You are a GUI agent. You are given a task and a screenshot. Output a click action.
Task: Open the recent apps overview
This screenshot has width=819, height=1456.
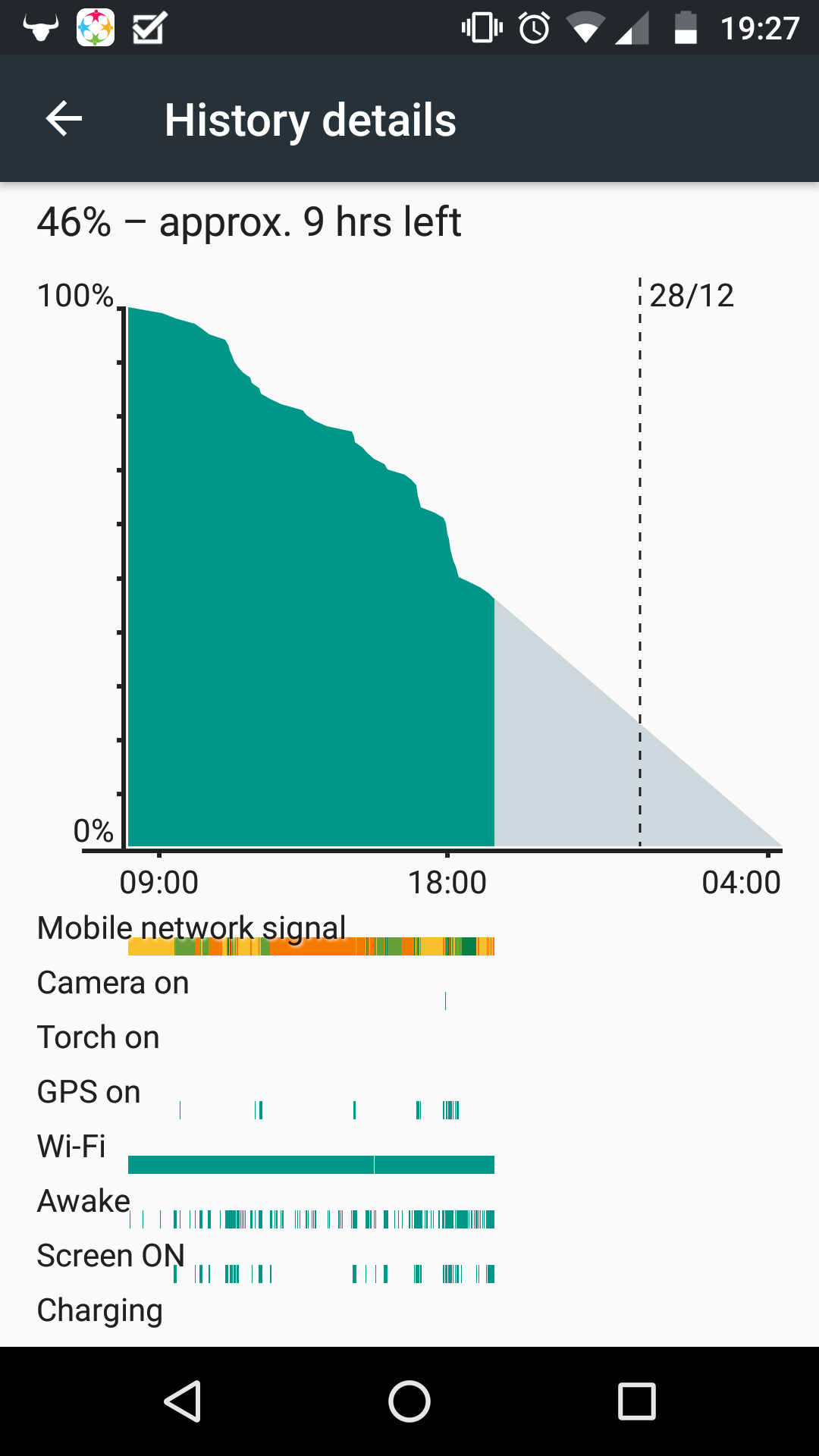pyautogui.click(x=636, y=1401)
